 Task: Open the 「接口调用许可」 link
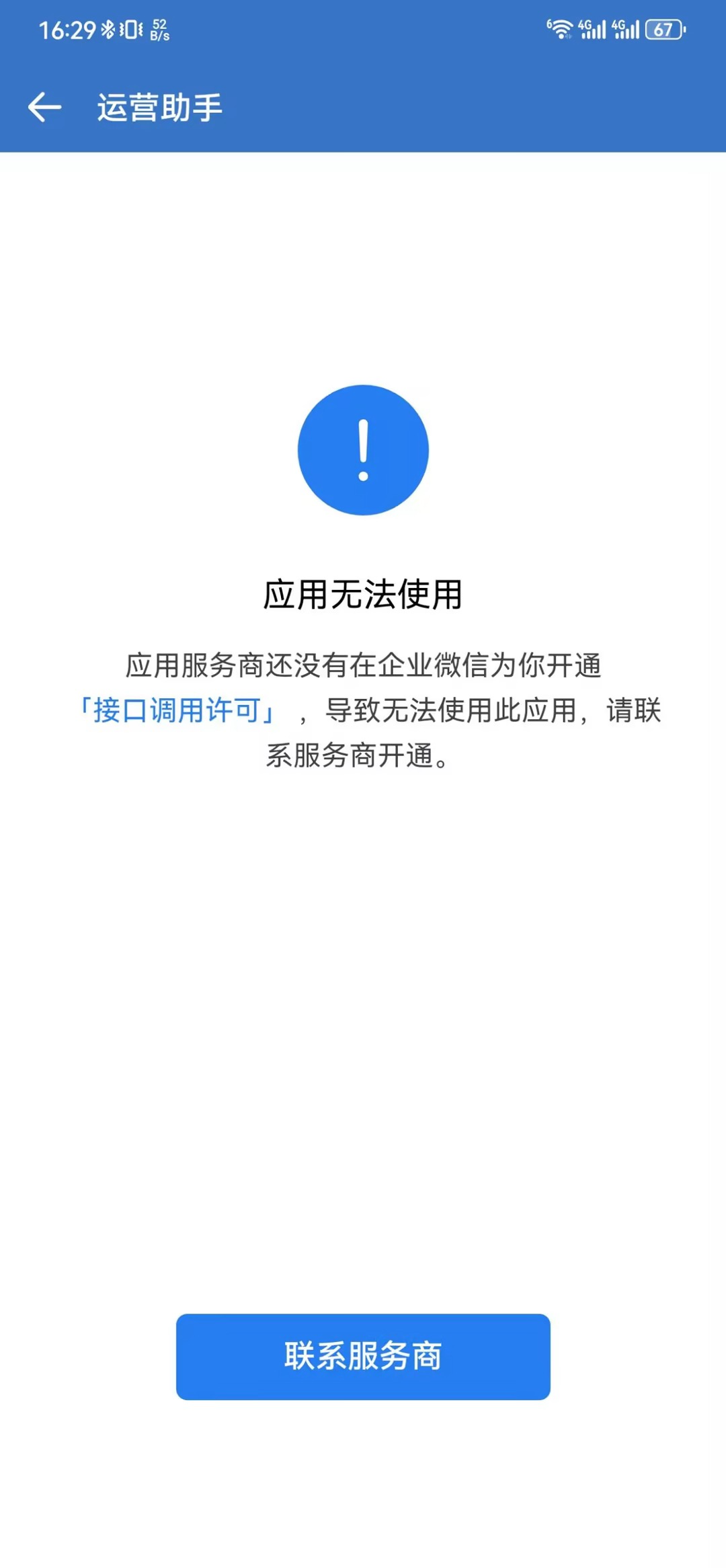[x=177, y=710]
